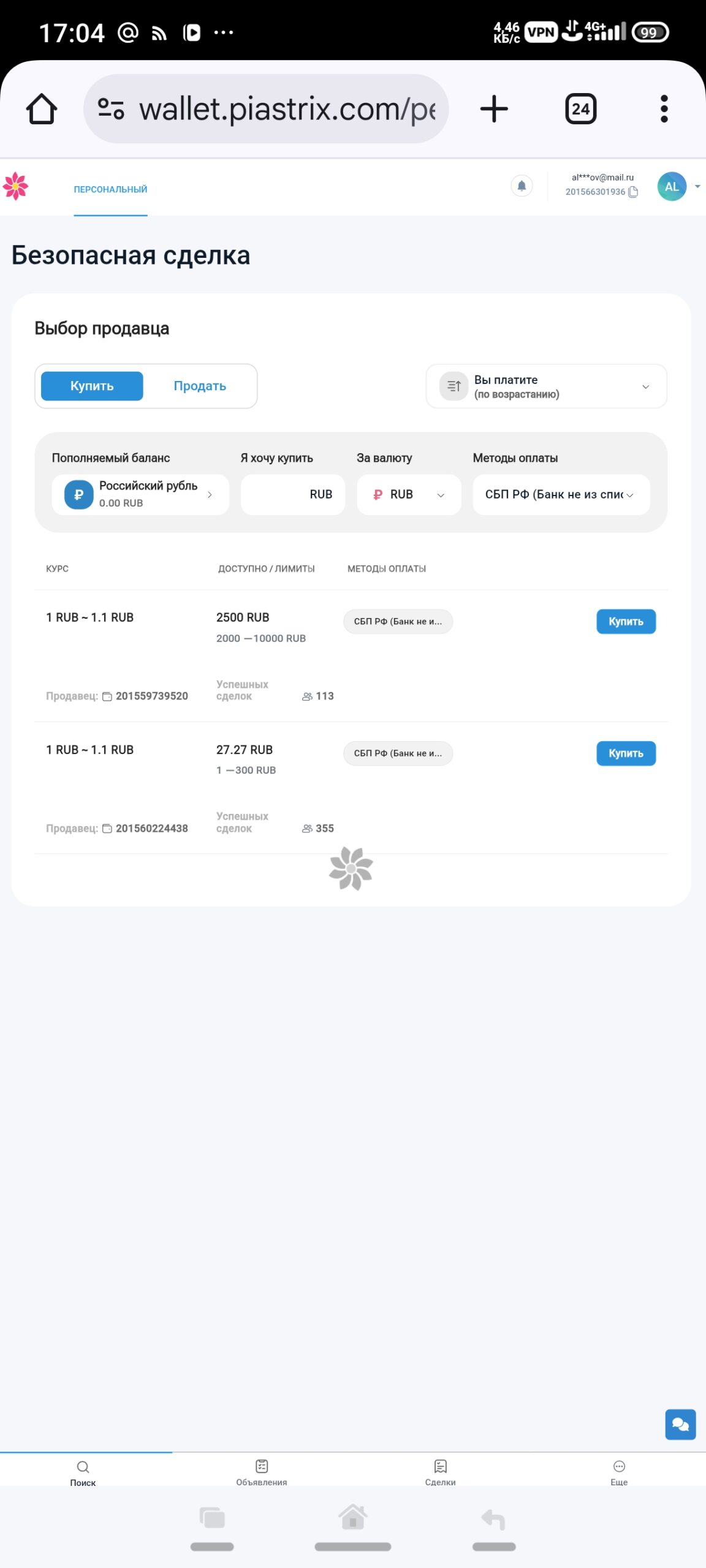Expand the За валюту RUB dropdown
The width and height of the screenshot is (706, 1568).
click(409, 494)
